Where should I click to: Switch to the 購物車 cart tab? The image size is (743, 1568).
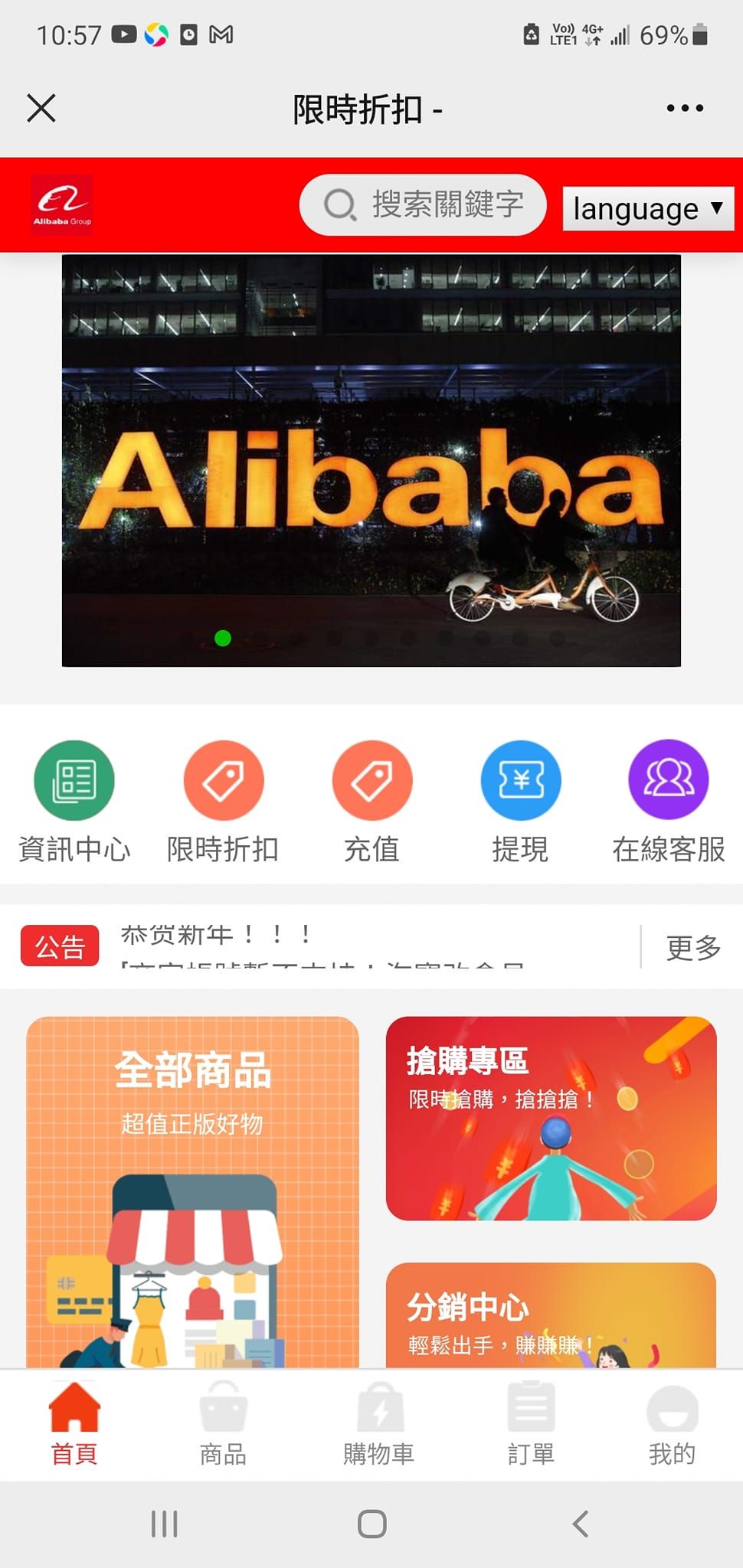coord(378,1424)
